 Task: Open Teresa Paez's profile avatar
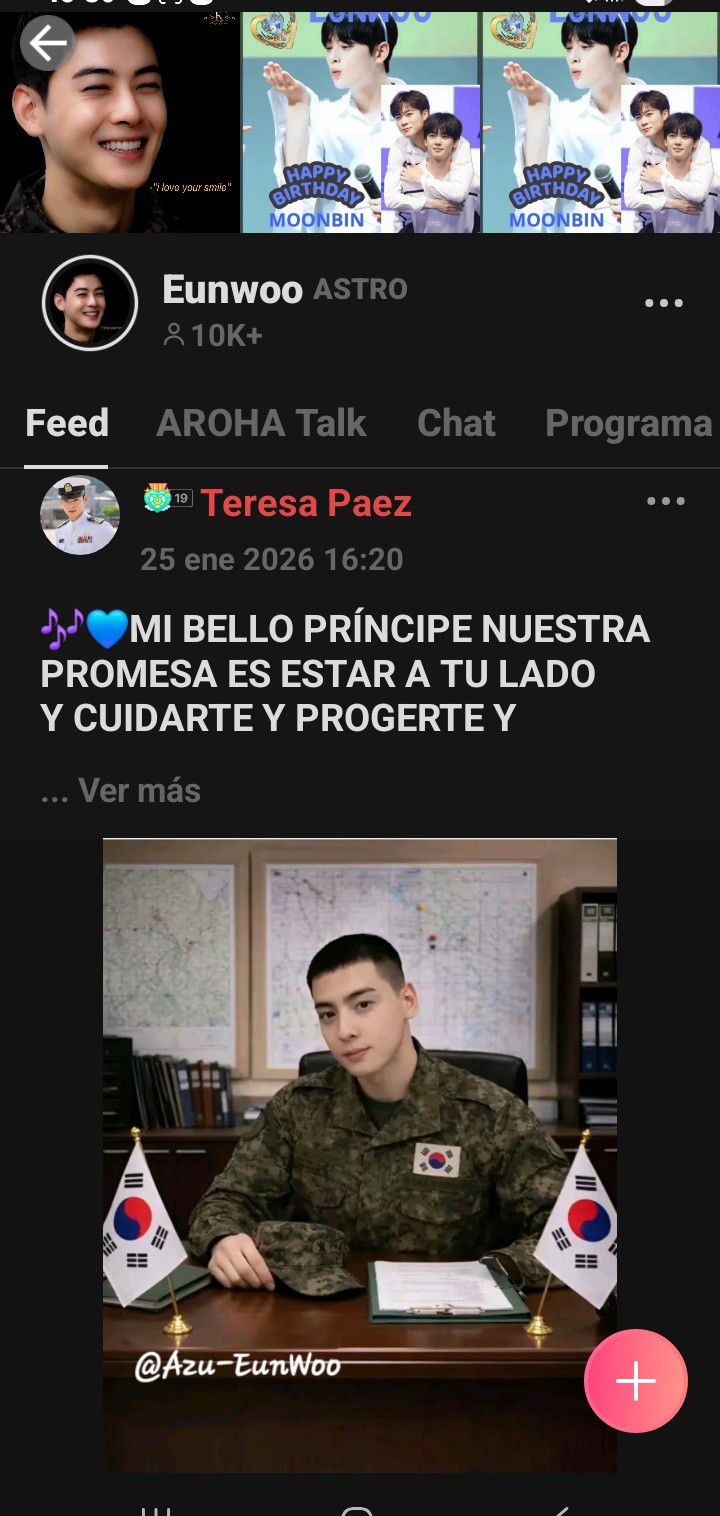(80, 515)
